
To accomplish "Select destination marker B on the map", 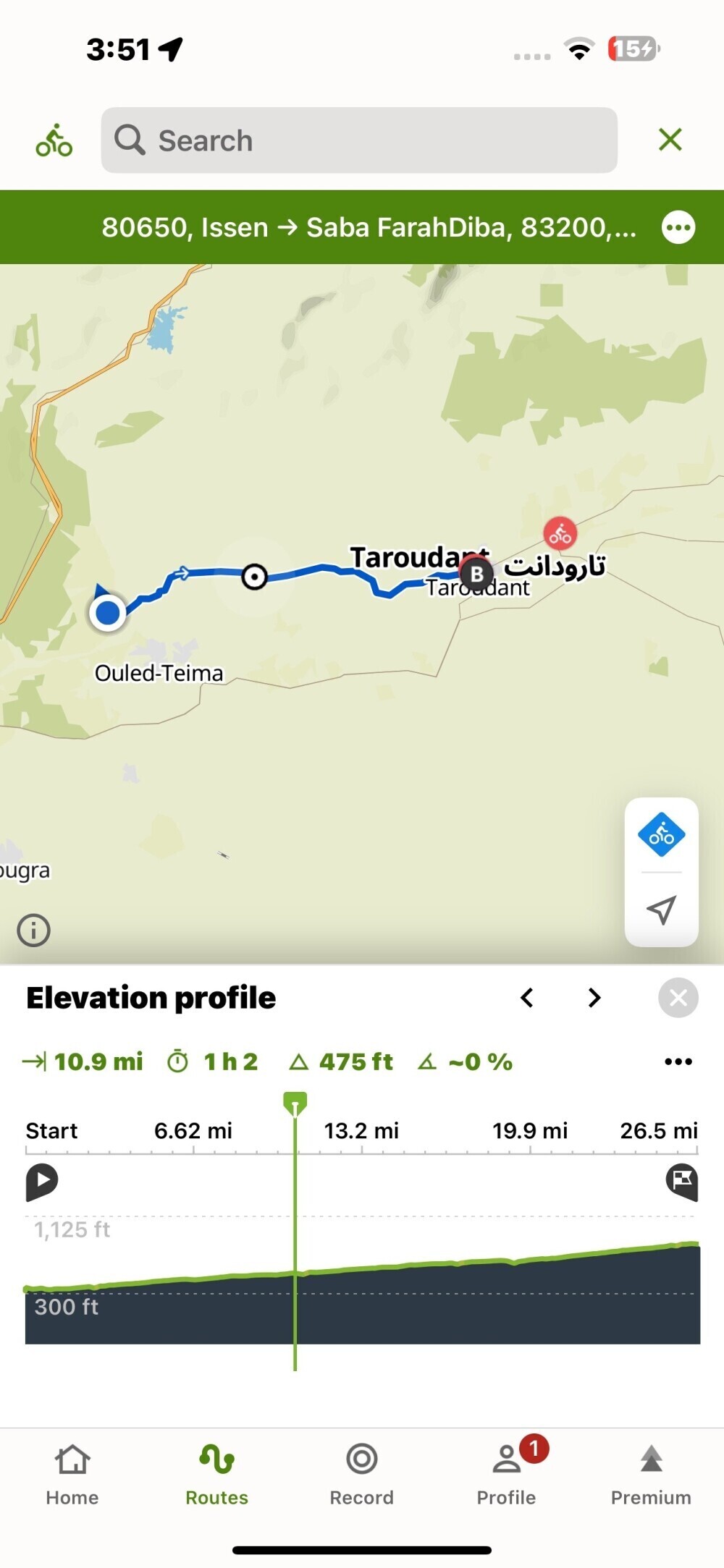I will 476,575.
